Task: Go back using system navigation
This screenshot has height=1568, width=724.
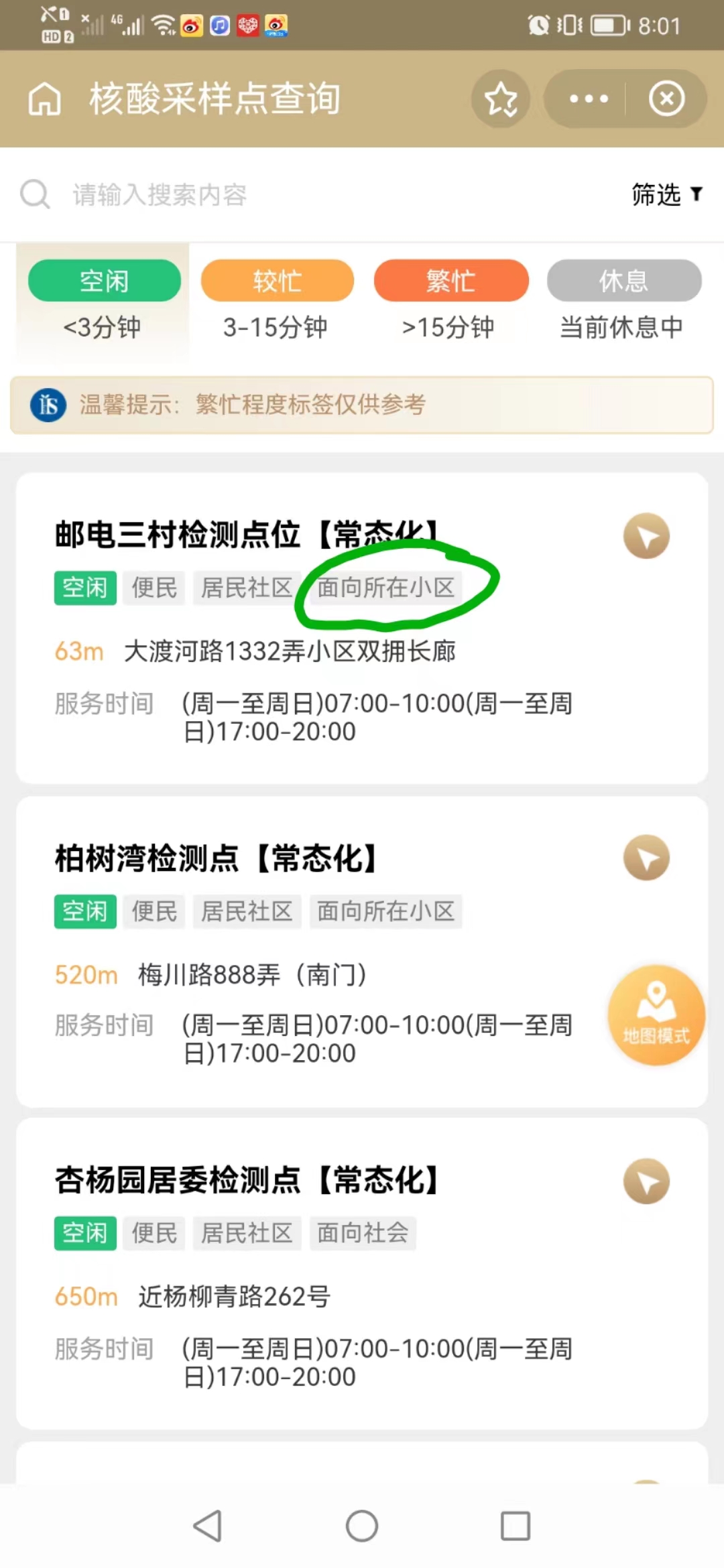Action: [x=207, y=1526]
